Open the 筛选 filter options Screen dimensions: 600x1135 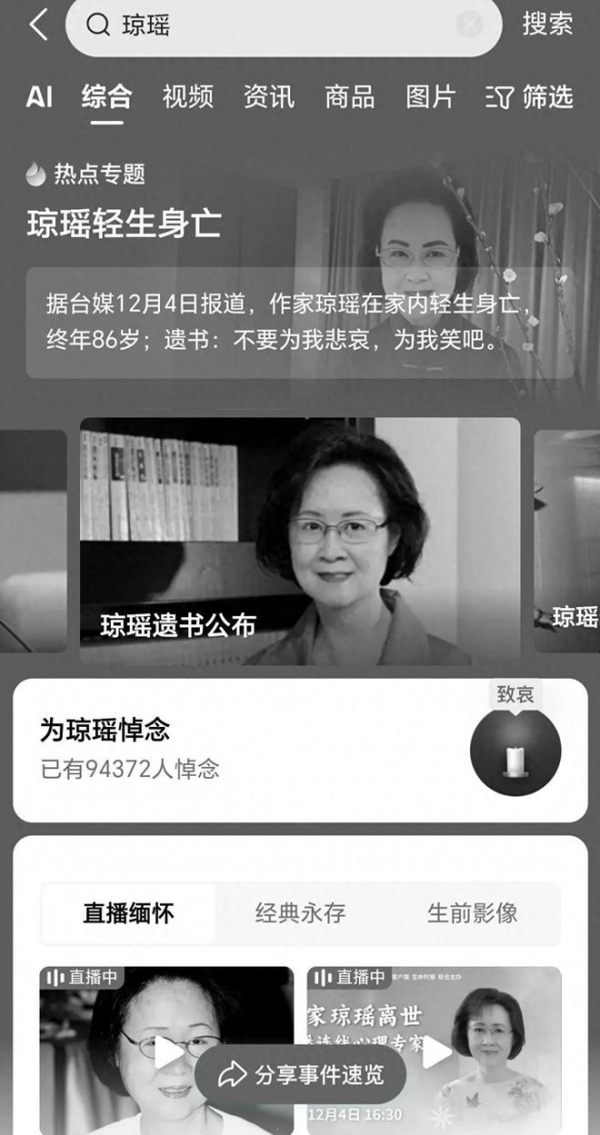coord(530,97)
